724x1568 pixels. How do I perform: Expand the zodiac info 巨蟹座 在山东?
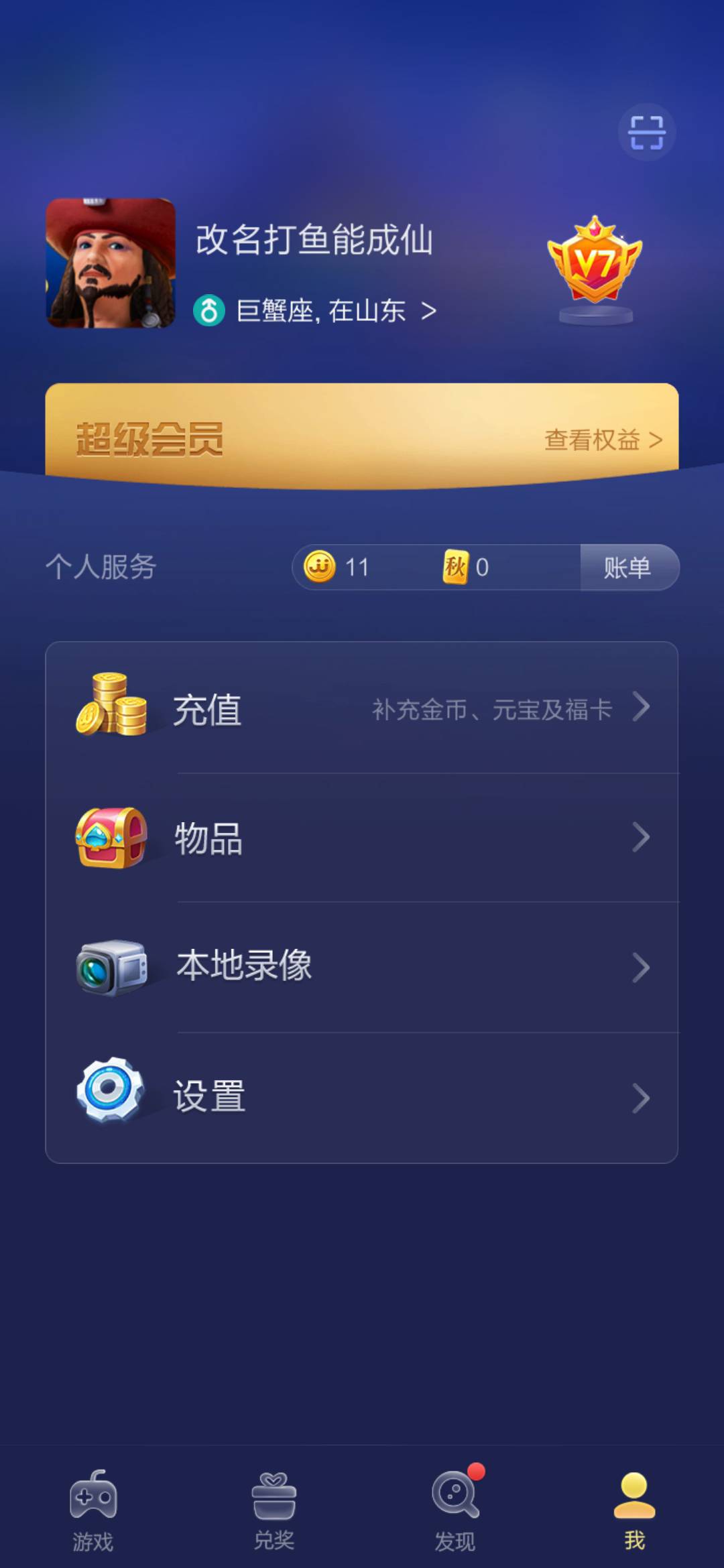click(x=315, y=310)
